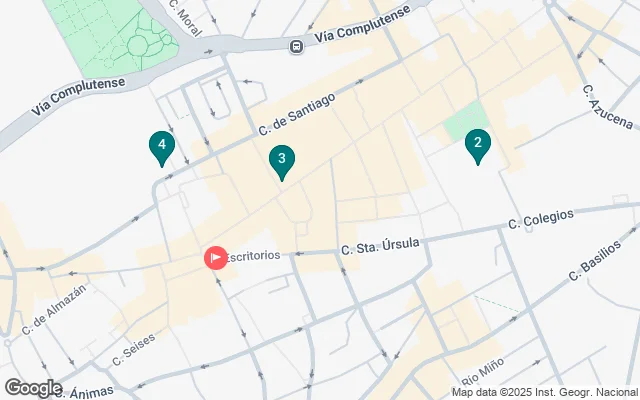Screen dimensions: 640x400
Task: Select map marker number 4
Action: tap(161, 146)
